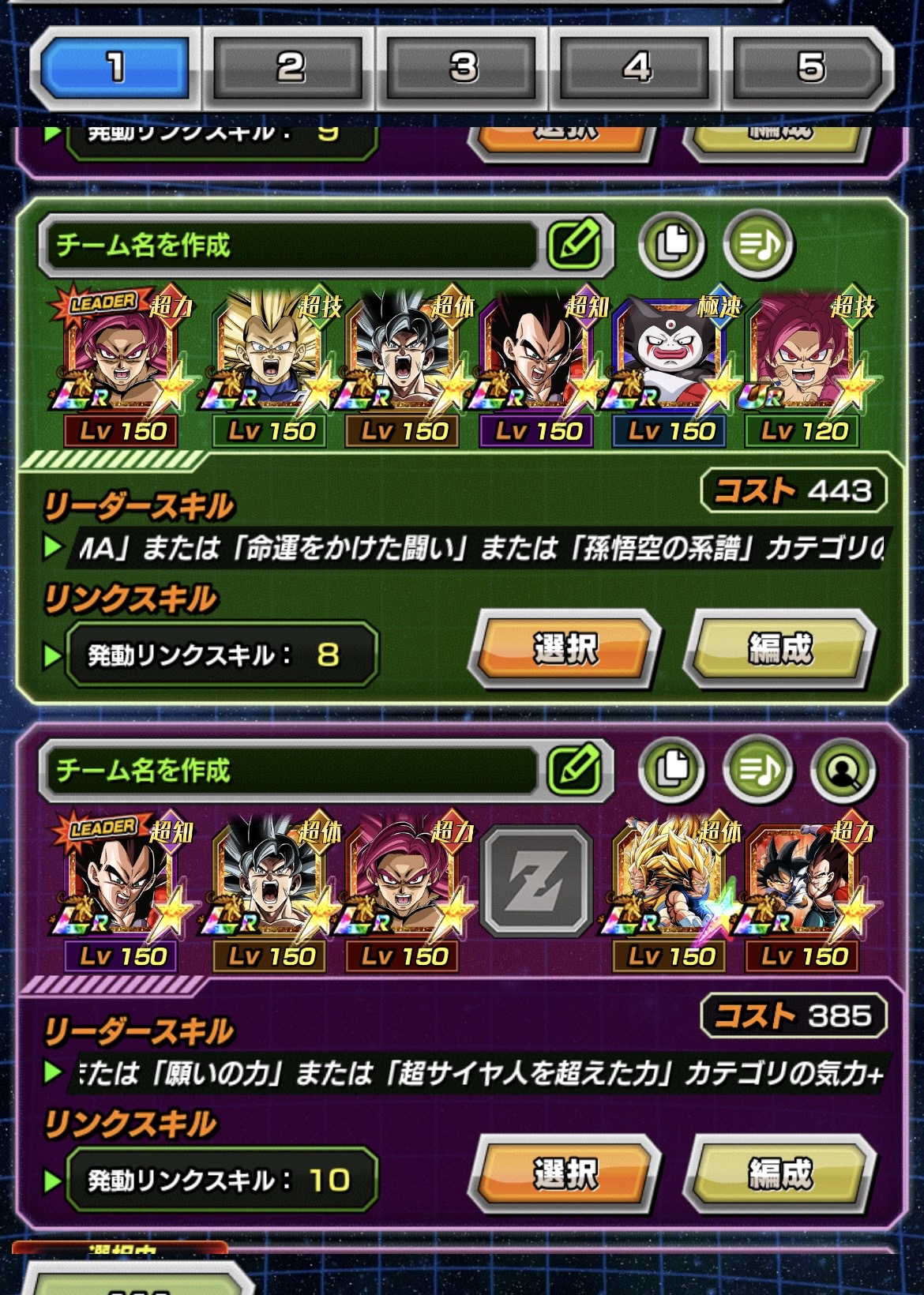The image size is (924, 1295).
Task: Tap the friend search icon on cost 385 team
Action: coord(843,770)
